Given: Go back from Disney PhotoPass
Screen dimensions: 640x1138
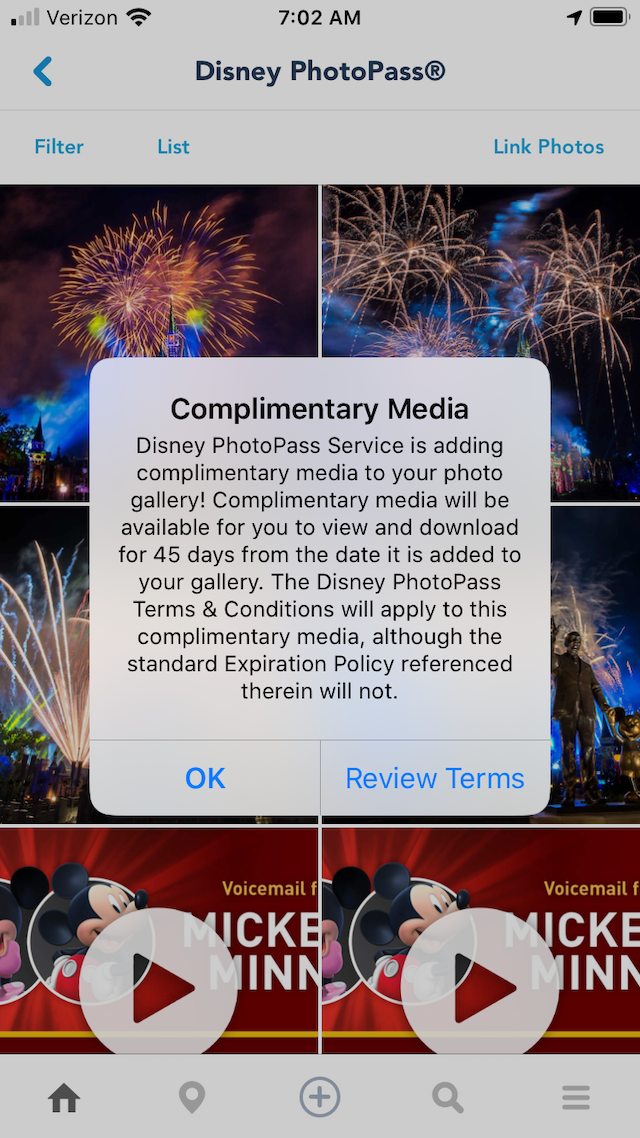Looking at the screenshot, I should pyautogui.click(x=42, y=72).
